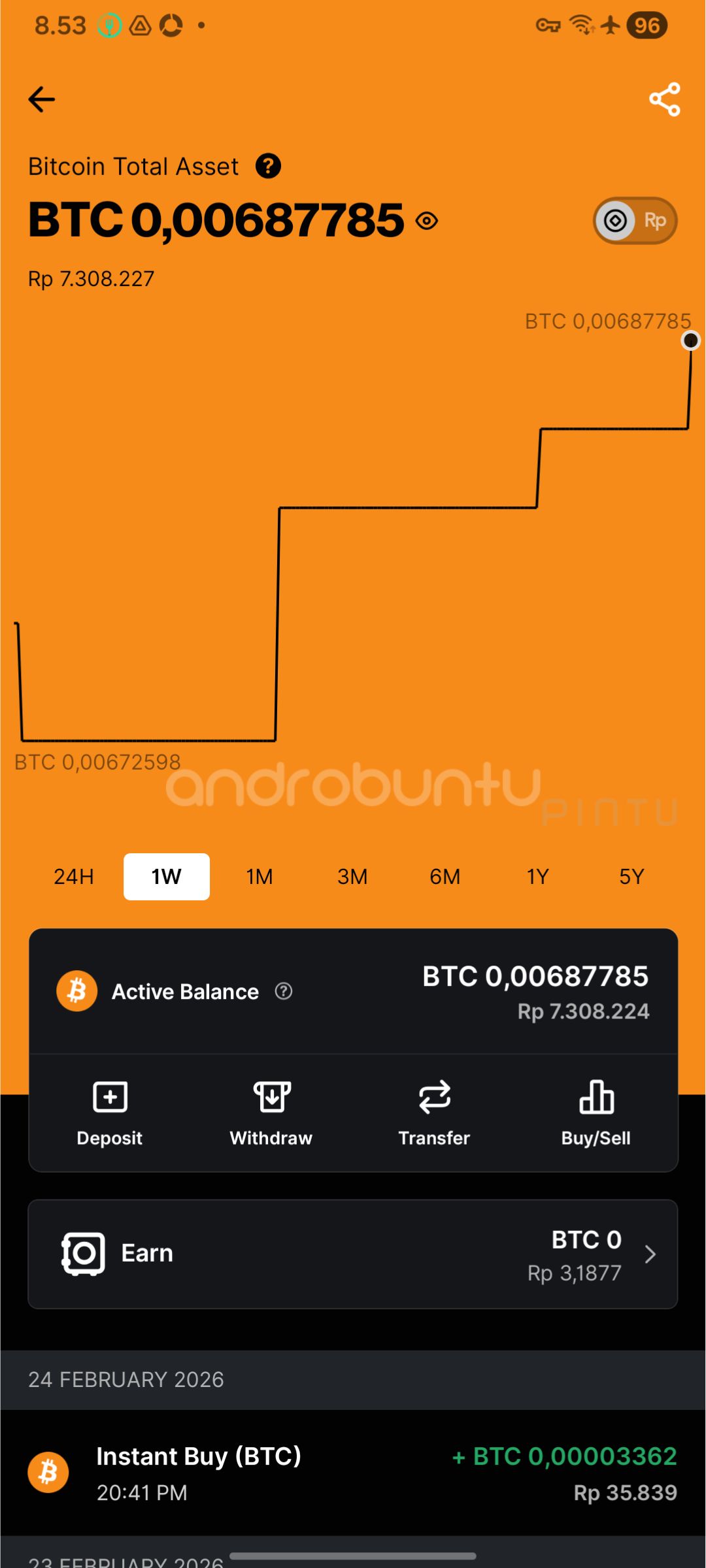Select the 3M time range
The image size is (706, 1568).
coord(352,876)
